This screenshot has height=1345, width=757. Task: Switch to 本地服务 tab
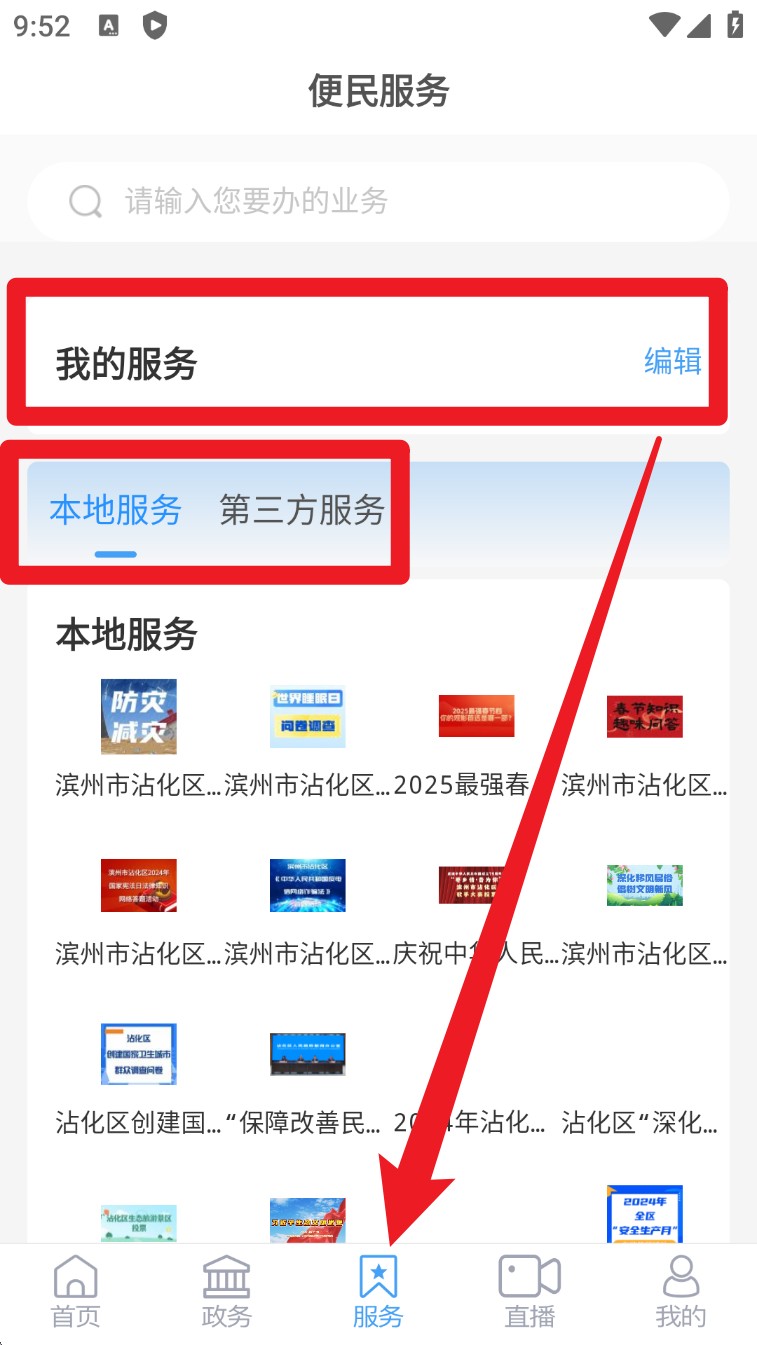(x=116, y=511)
